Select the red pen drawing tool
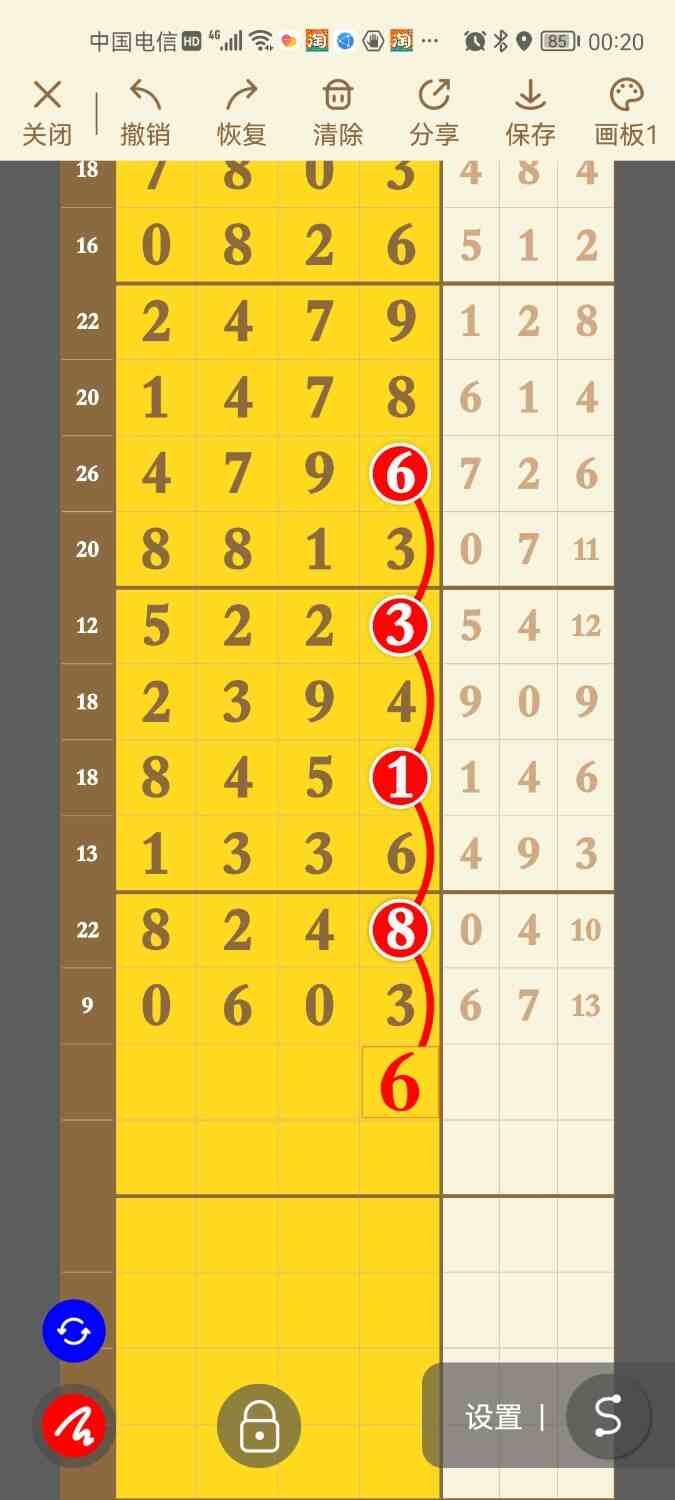Image resolution: width=675 pixels, height=1500 pixels. click(74, 1426)
